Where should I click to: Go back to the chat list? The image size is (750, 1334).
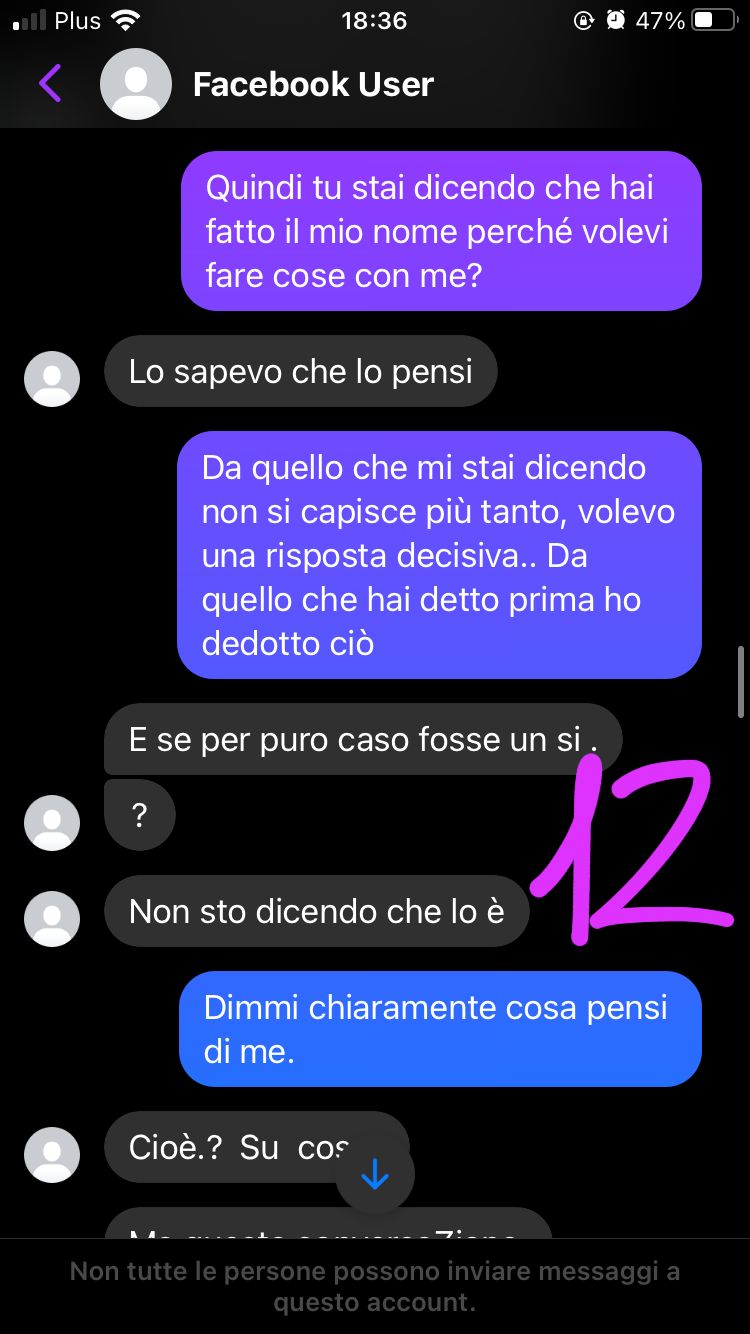pos(50,84)
